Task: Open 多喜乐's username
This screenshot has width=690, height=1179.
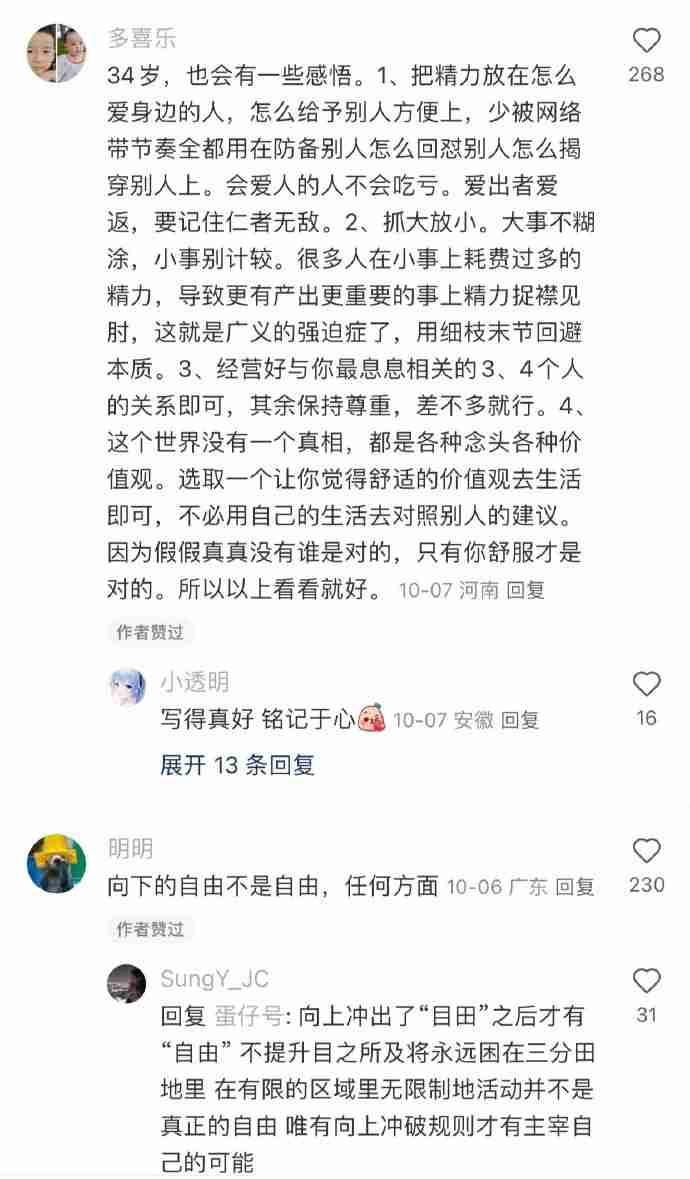Action: (x=142, y=39)
